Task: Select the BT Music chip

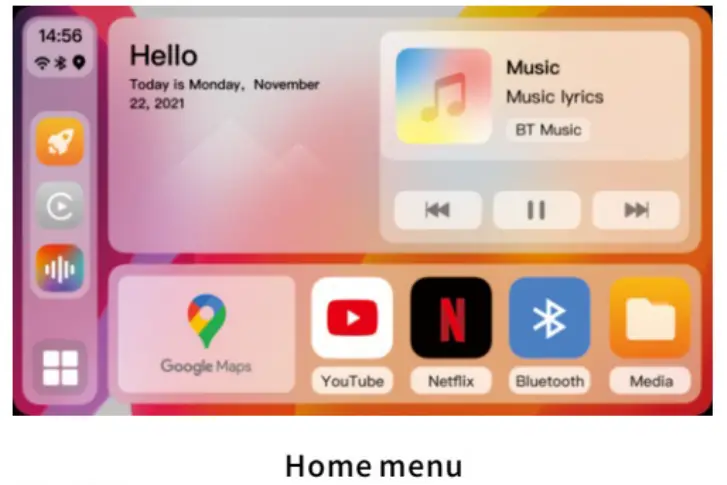Action: (x=546, y=130)
